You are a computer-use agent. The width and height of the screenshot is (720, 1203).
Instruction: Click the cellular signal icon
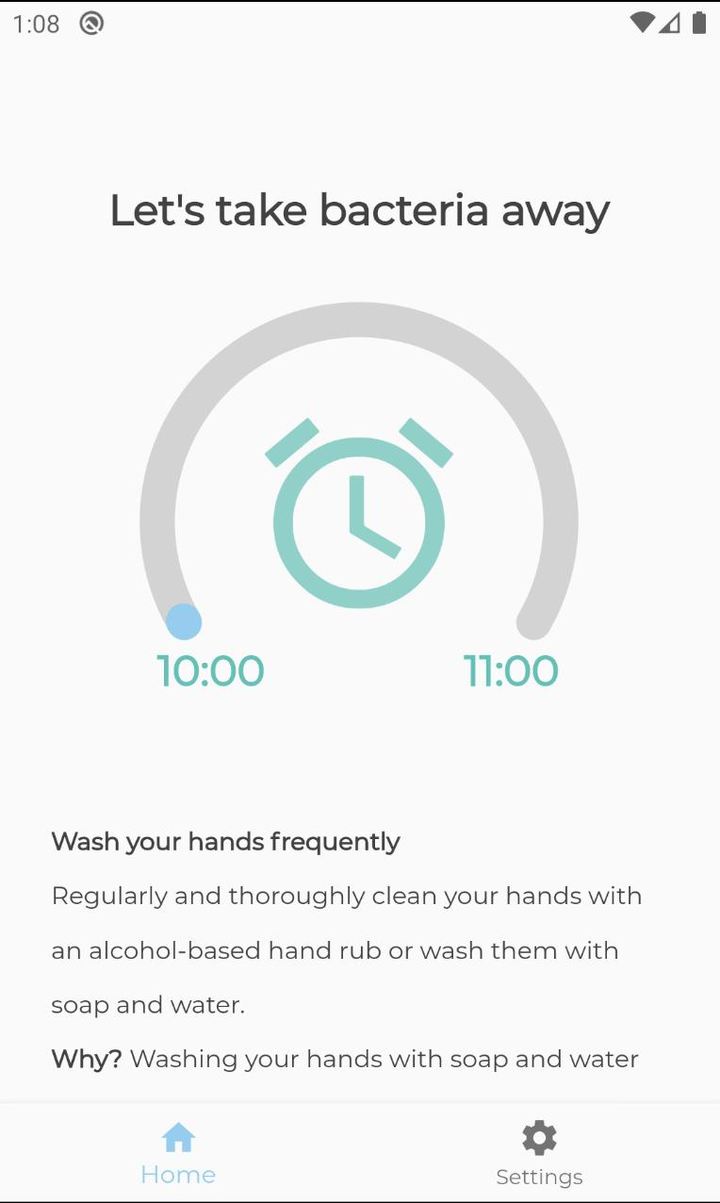tap(668, 23)
